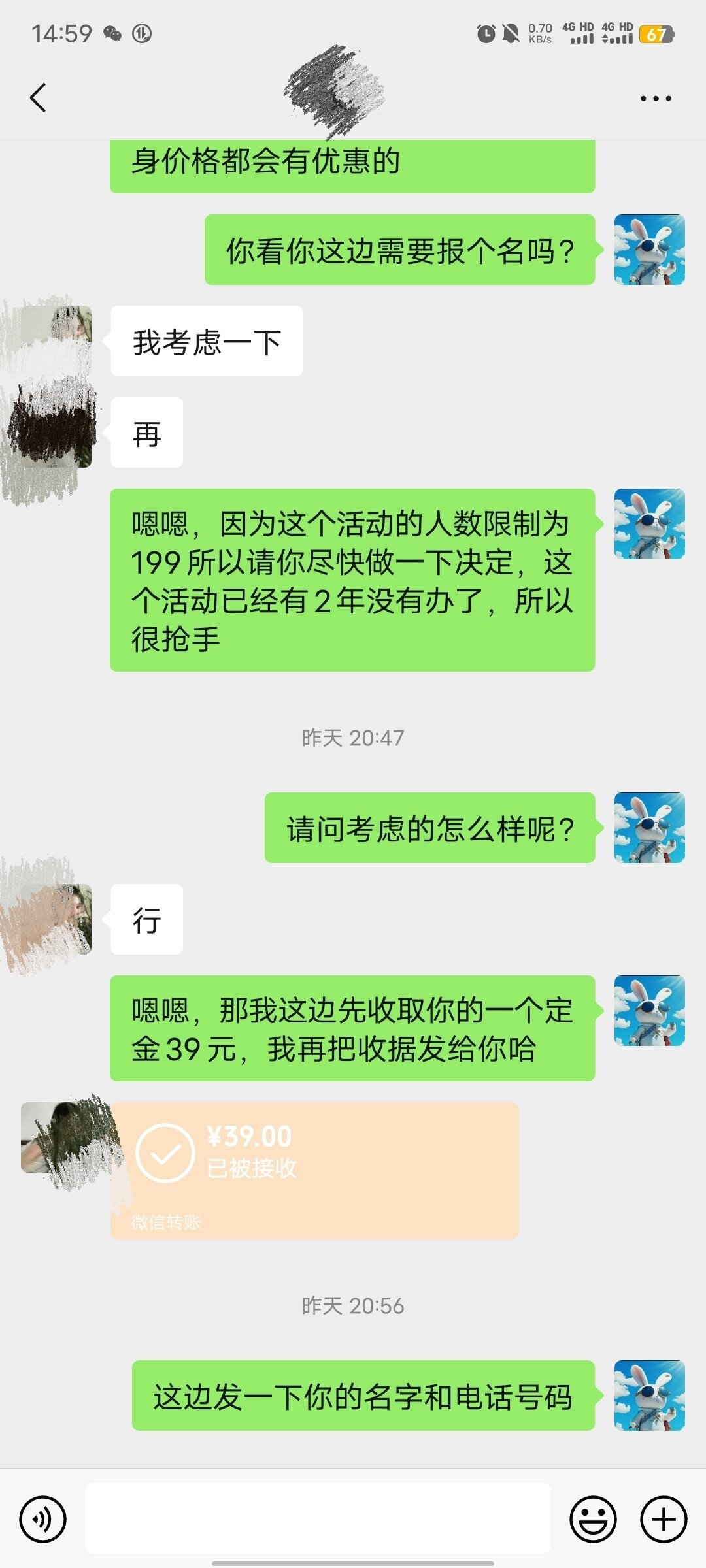Open contact's avatar beside the 行 message
The height and width of the screenshot is (1568, 706).
pos(56,919)
